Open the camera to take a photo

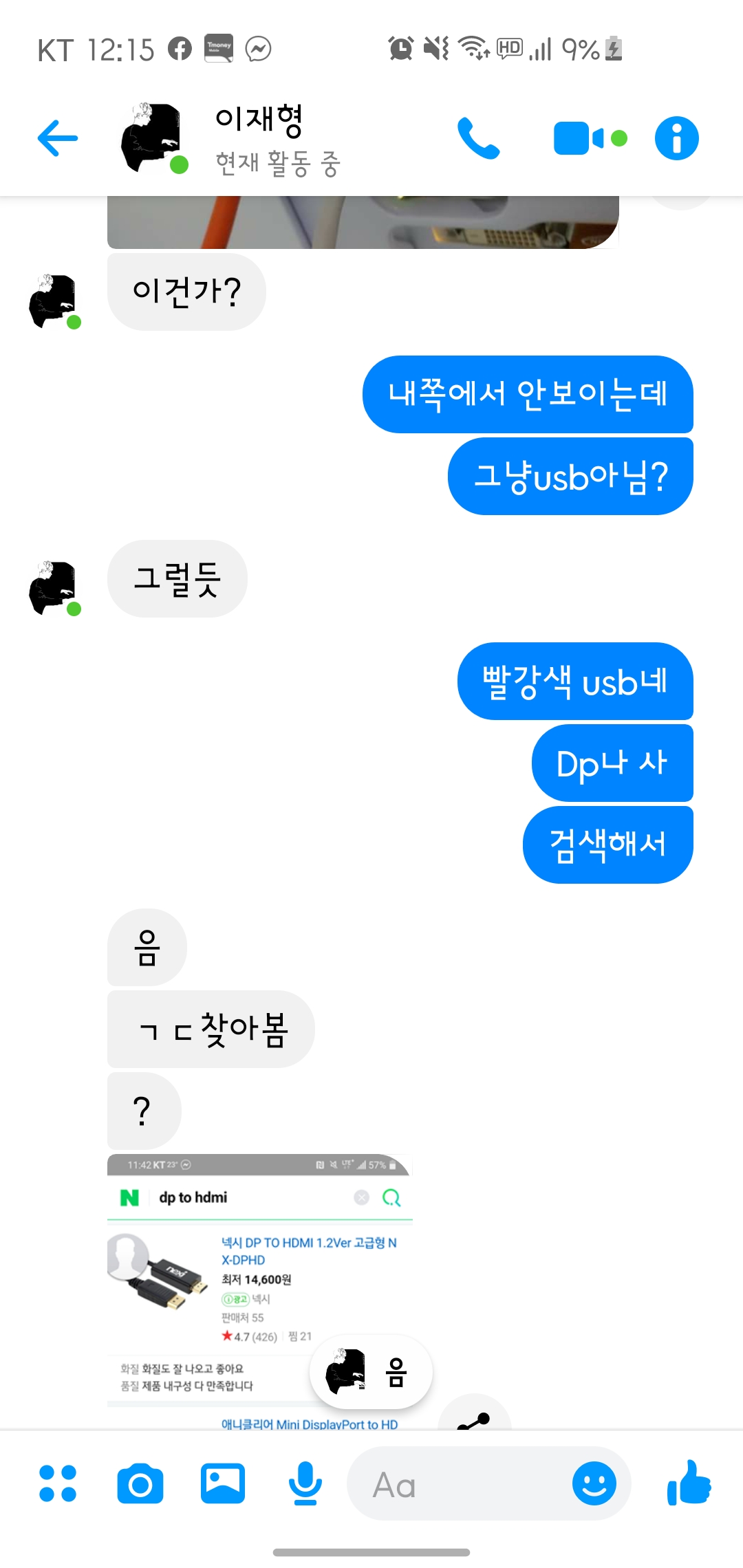point(140,1483)
